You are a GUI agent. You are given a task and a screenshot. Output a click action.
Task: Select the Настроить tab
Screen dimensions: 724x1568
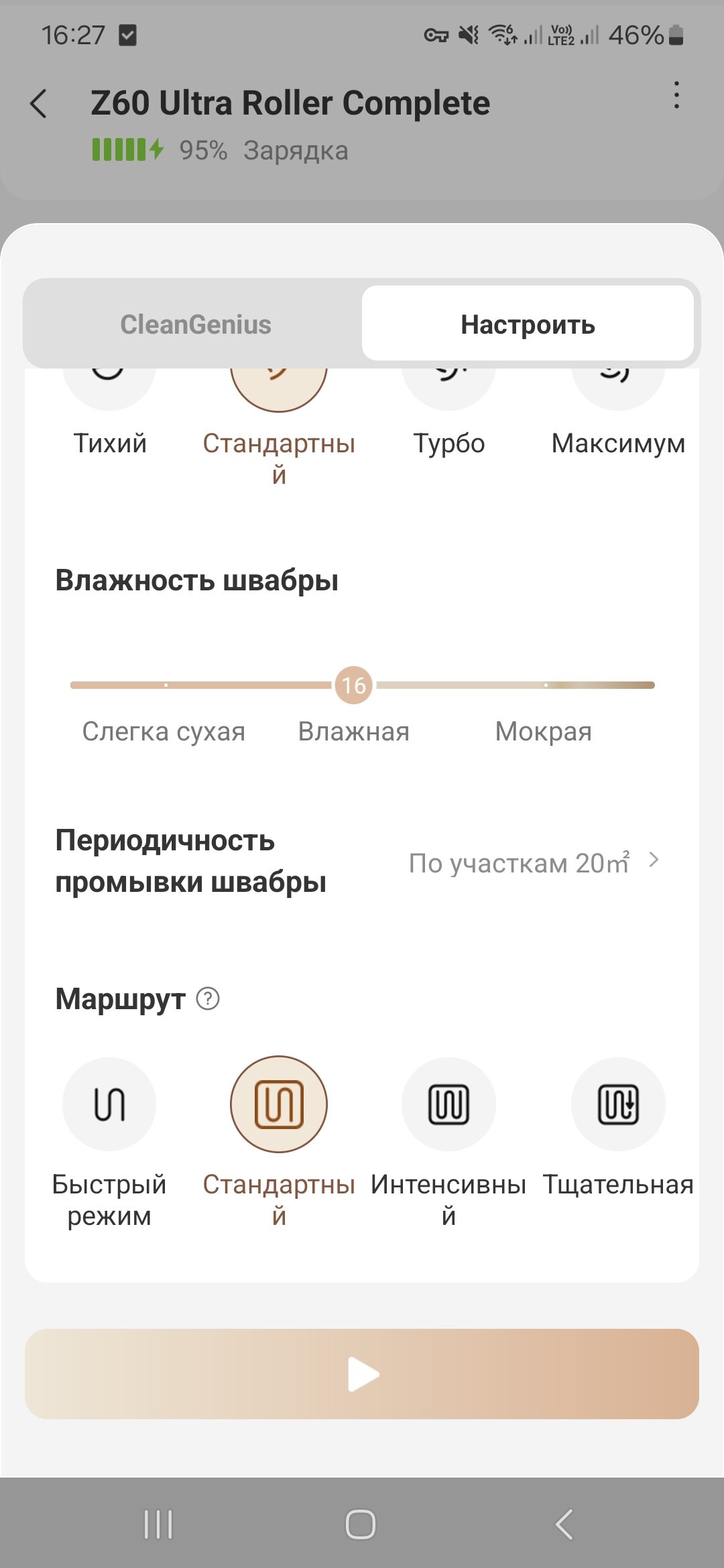tap(528, 324)
